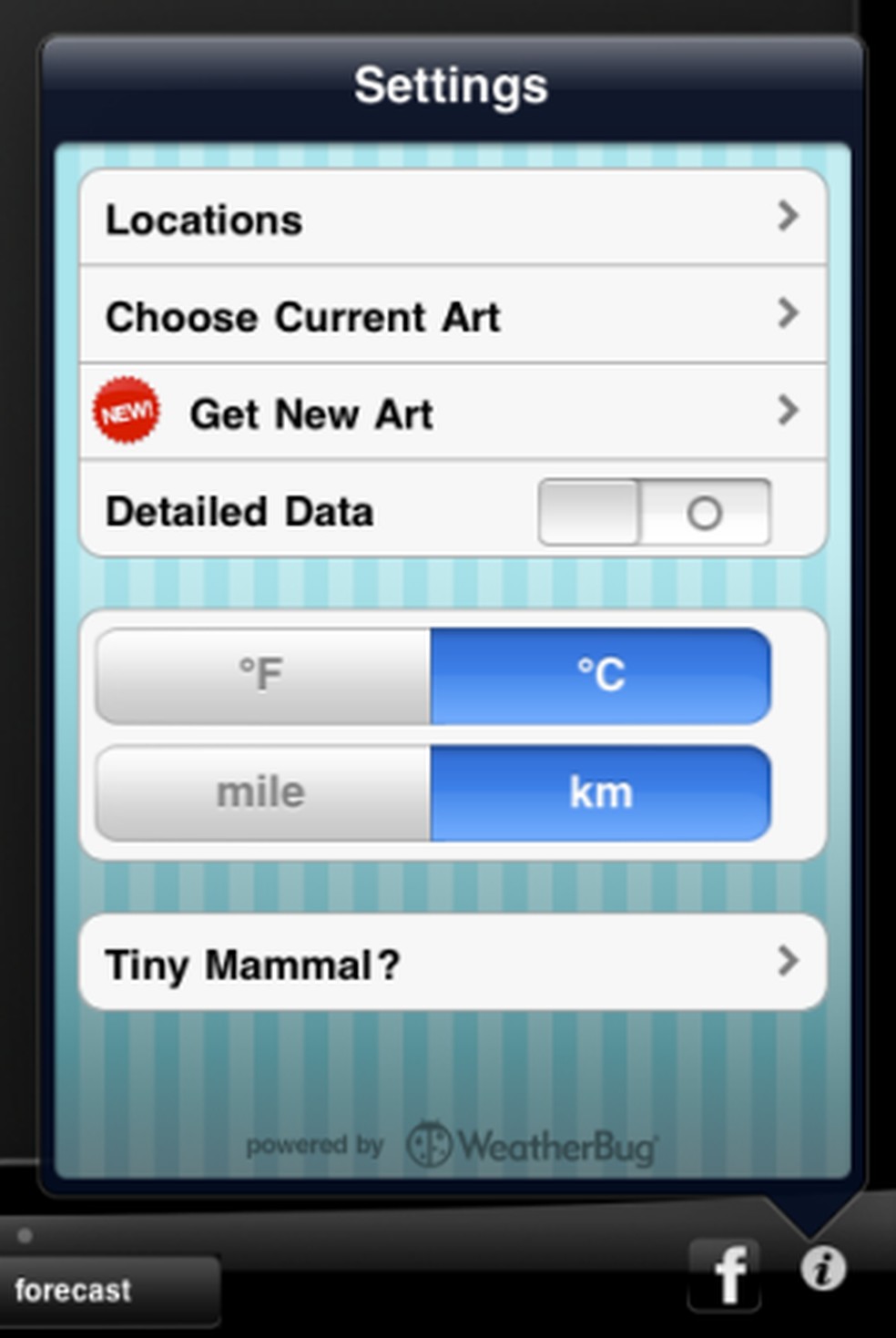Open Choose Current Art

coord(453,316)
